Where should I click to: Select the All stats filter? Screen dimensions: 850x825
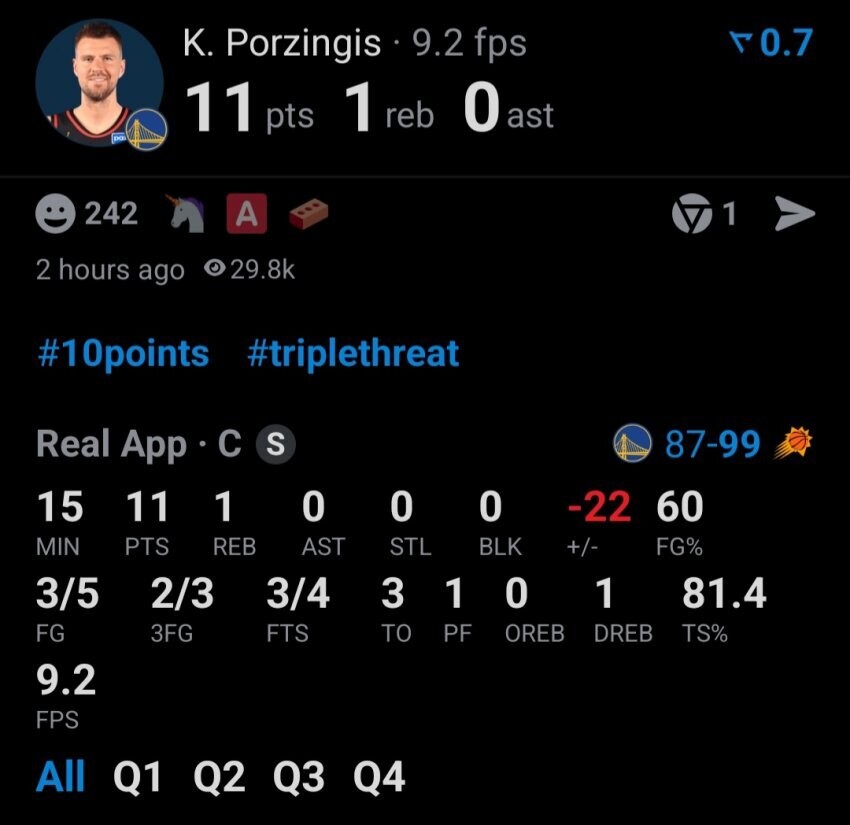(x=60, y=776)
